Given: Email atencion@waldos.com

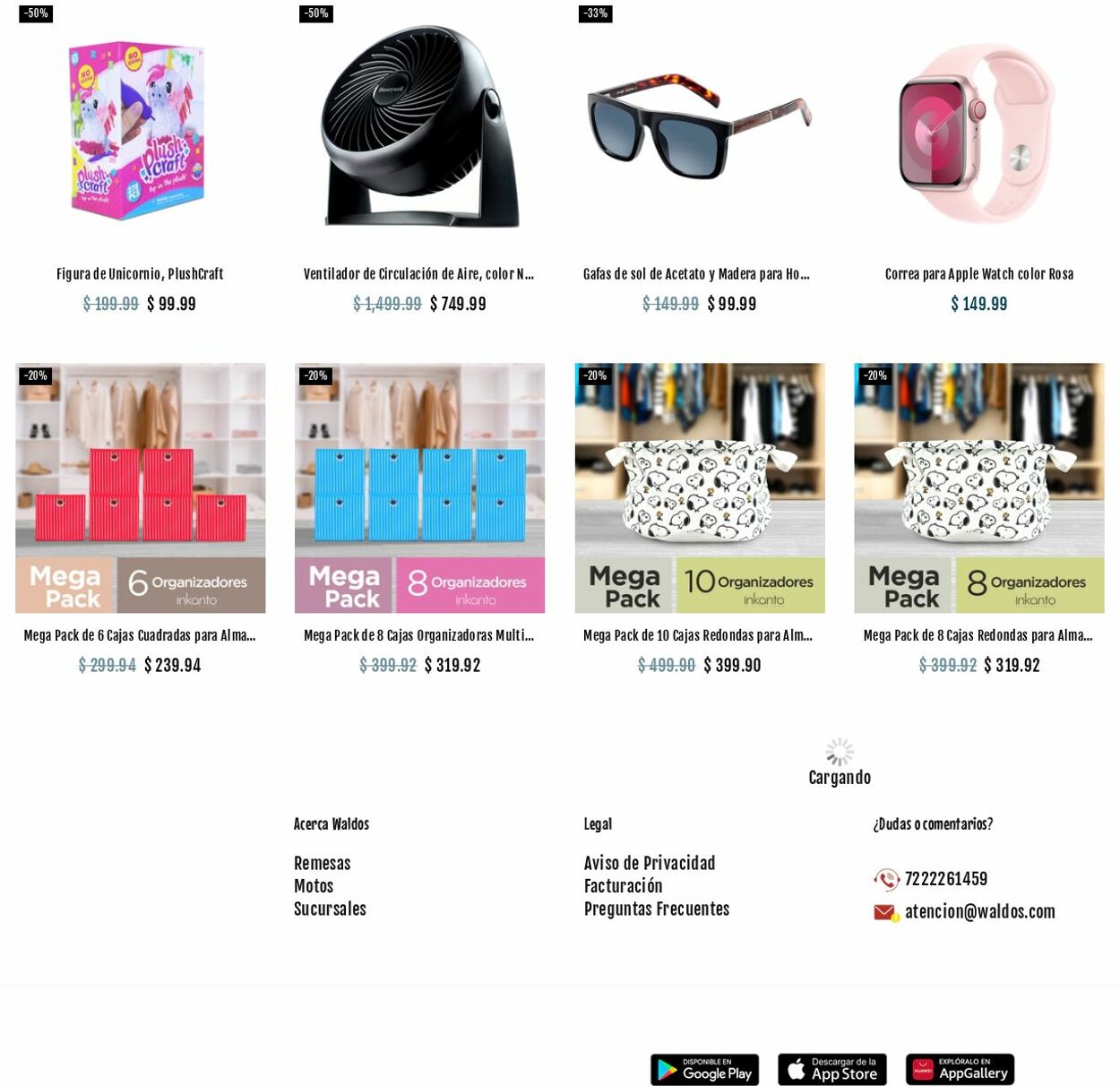Looking at the screenshot, I should click(x=979, y=912).
